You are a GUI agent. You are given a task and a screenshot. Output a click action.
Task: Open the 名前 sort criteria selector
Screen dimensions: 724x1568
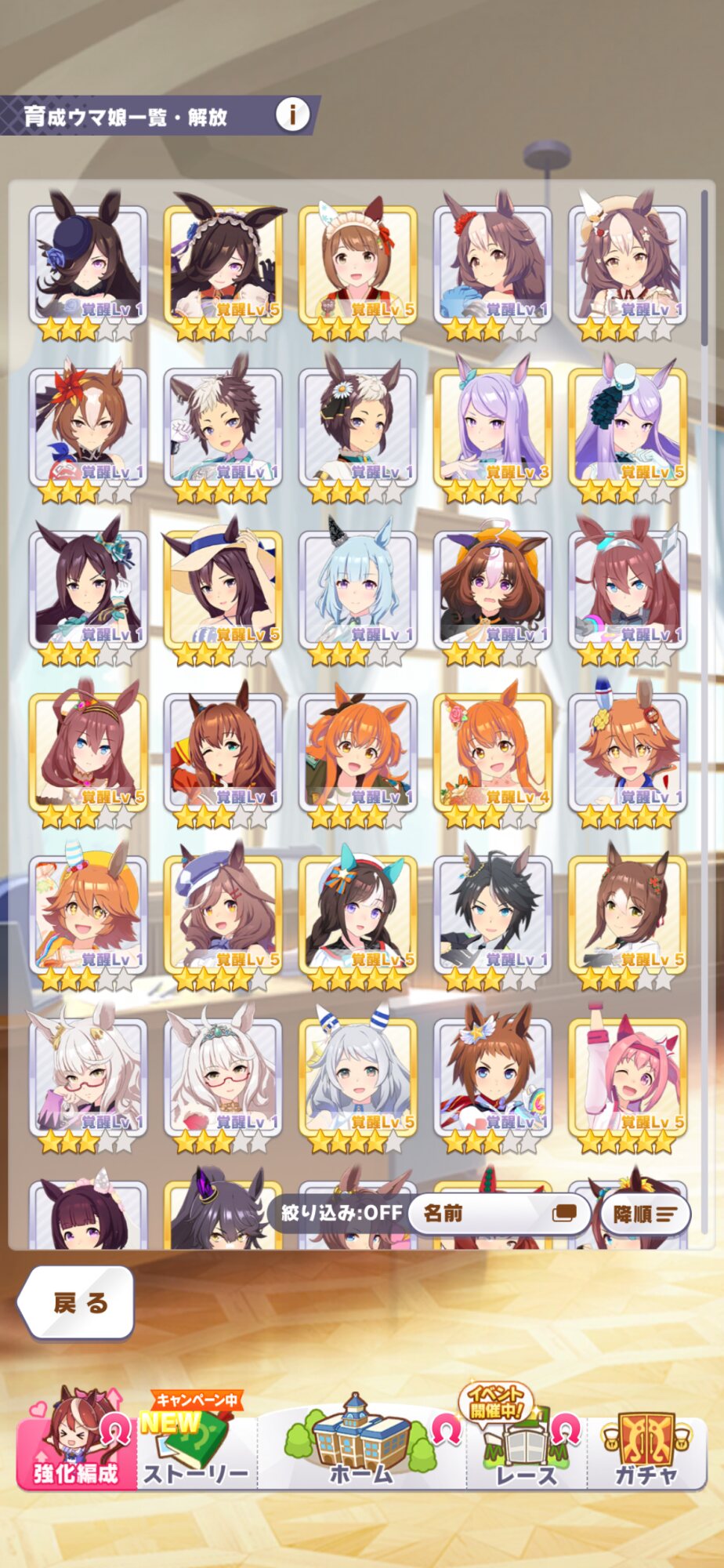(x=499, y=1214)
